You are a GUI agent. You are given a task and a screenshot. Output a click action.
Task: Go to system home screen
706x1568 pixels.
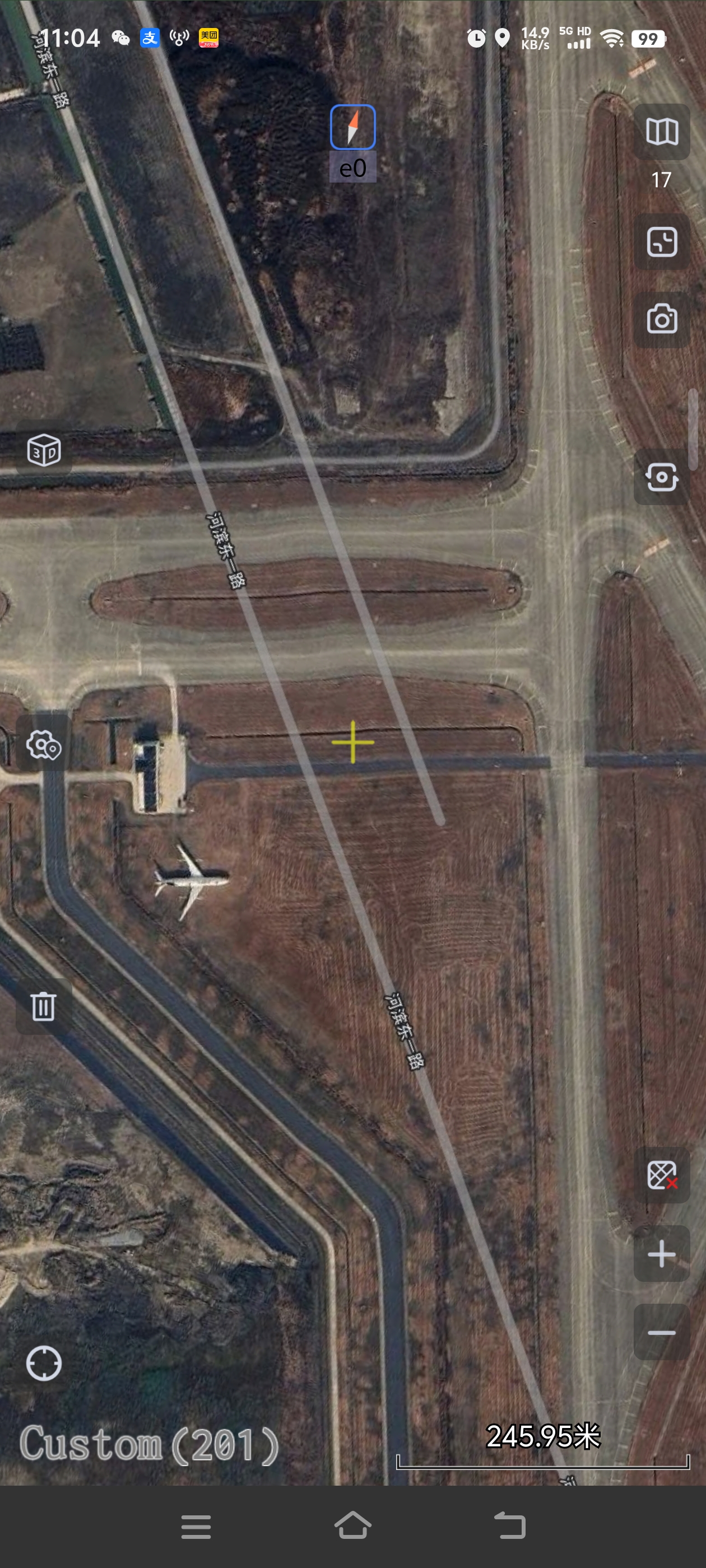click(x=352, y=1525)
